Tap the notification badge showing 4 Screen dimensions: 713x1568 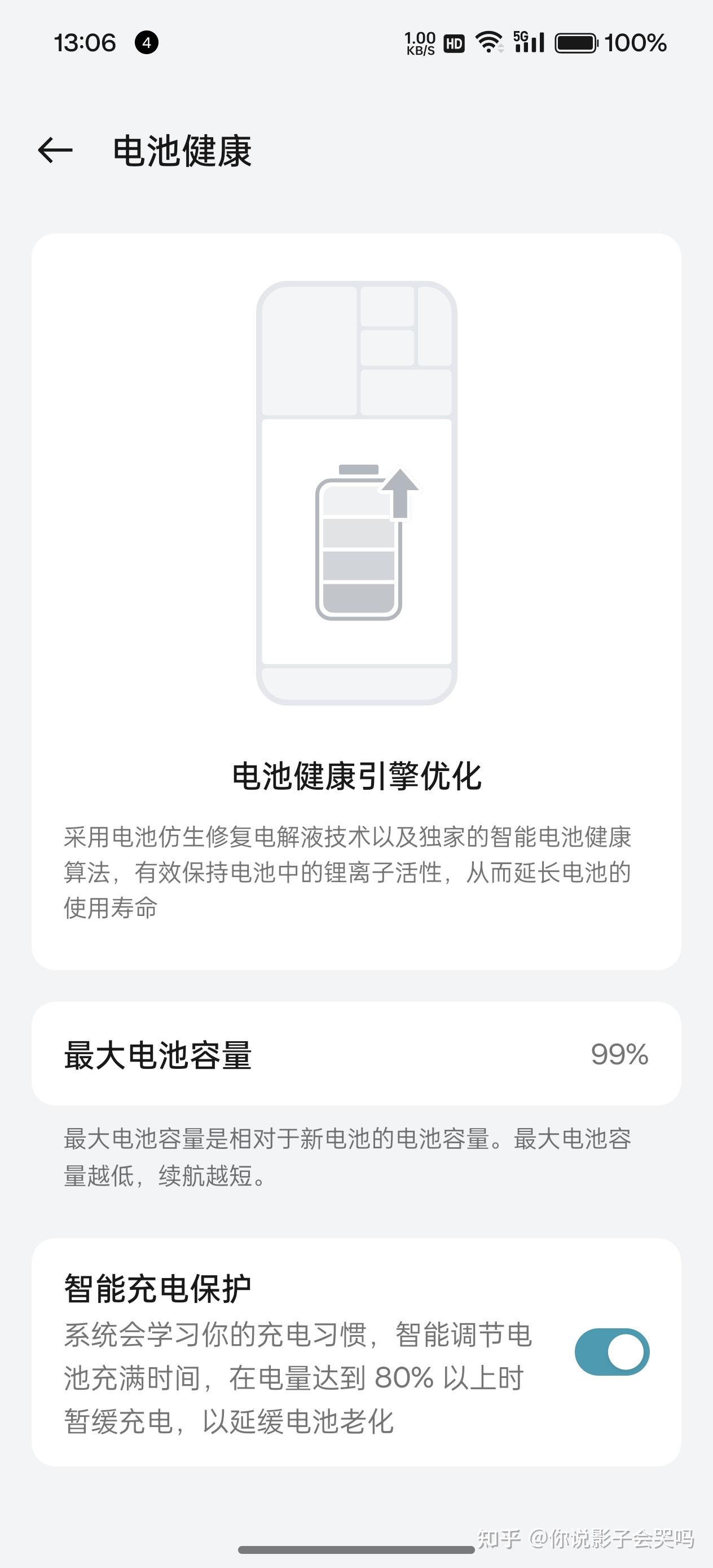tap(146, 43)
